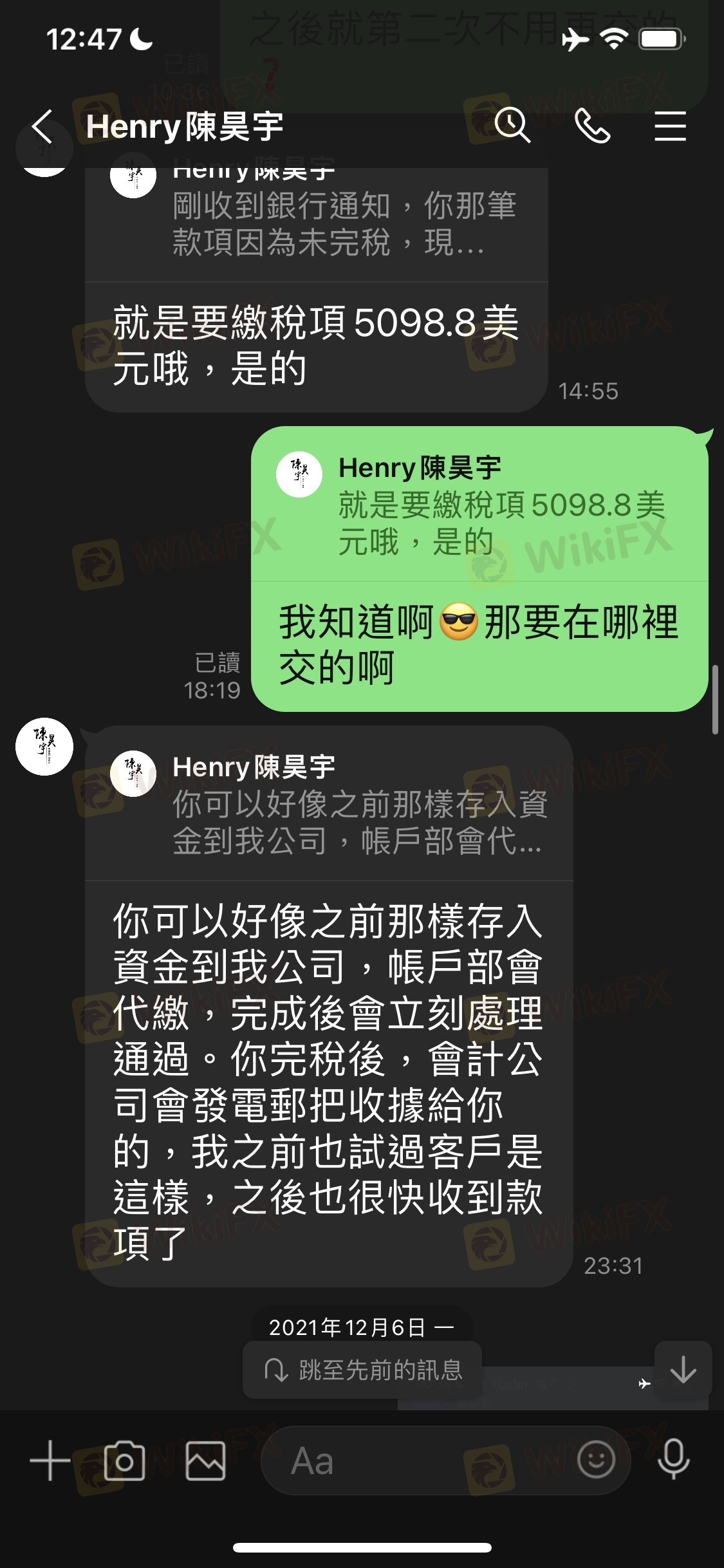Jump to the latest messages with the down arrow

tap(683, 1370)
